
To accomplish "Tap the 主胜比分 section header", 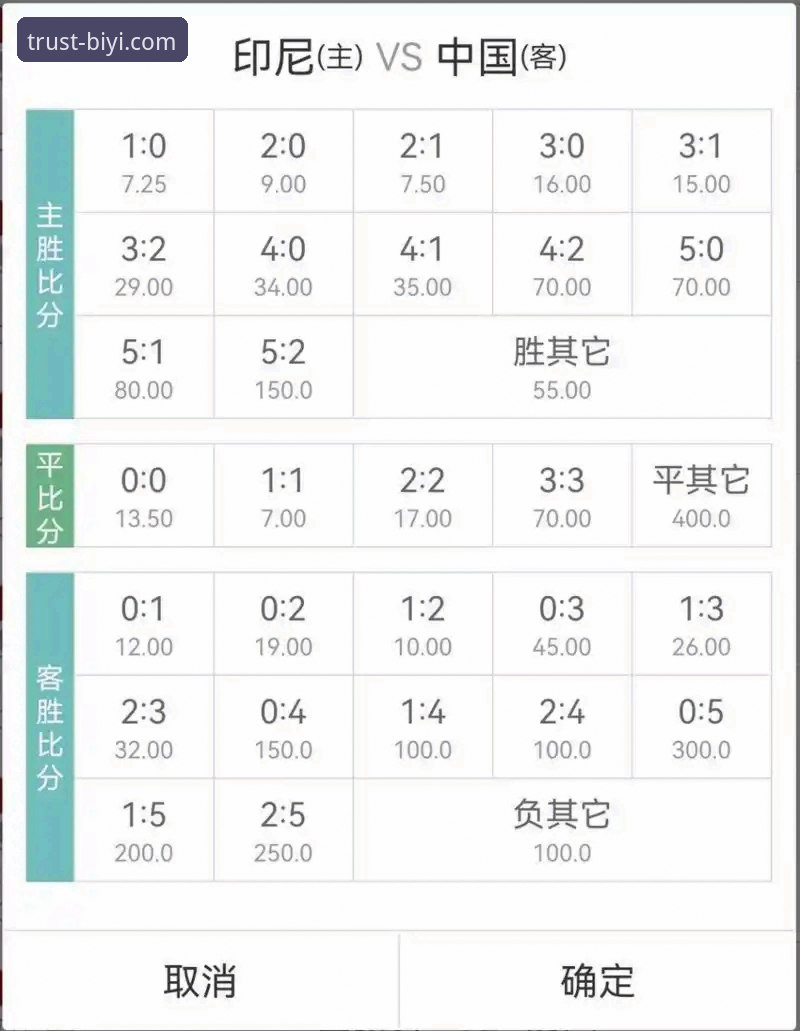I will pos(50,262).
